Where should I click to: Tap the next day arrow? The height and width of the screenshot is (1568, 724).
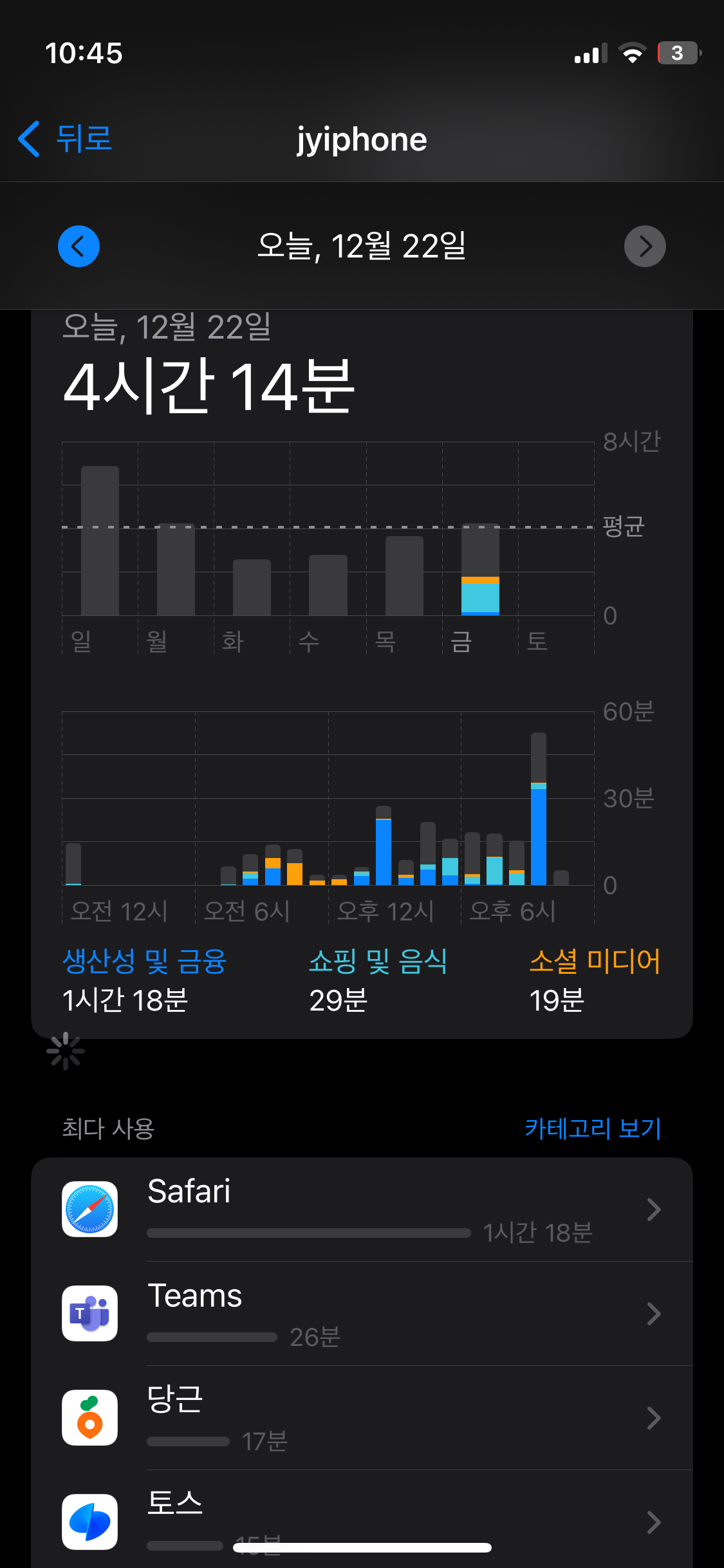point(645,246)
